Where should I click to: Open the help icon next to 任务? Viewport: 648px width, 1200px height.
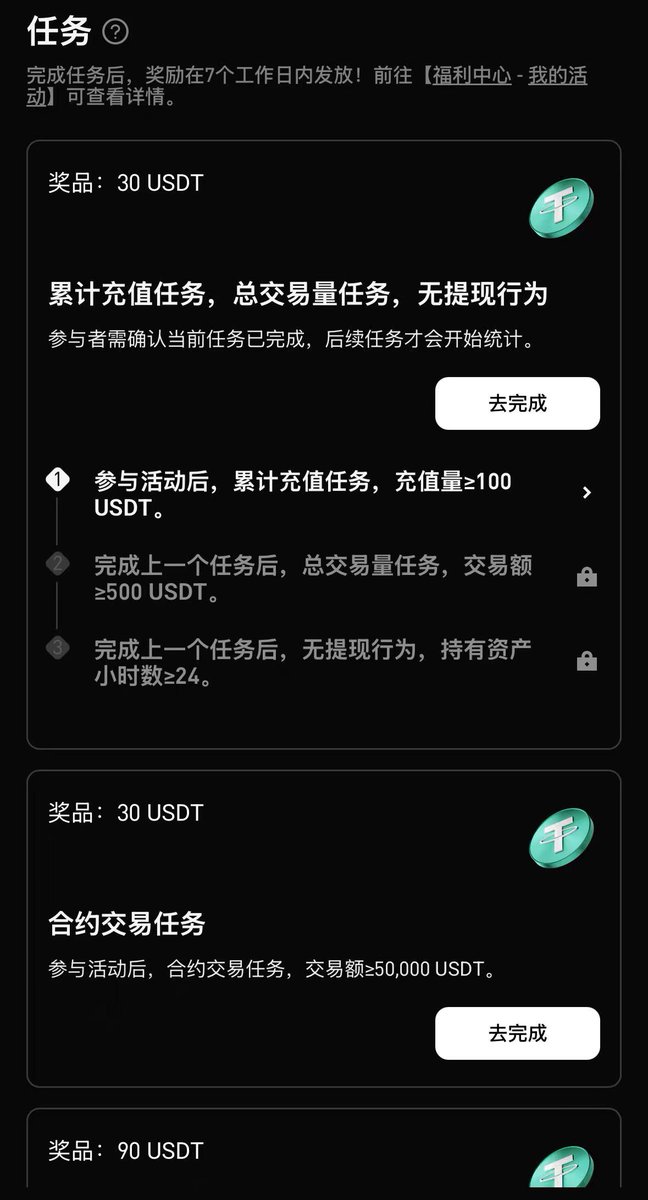pos(116,32)
